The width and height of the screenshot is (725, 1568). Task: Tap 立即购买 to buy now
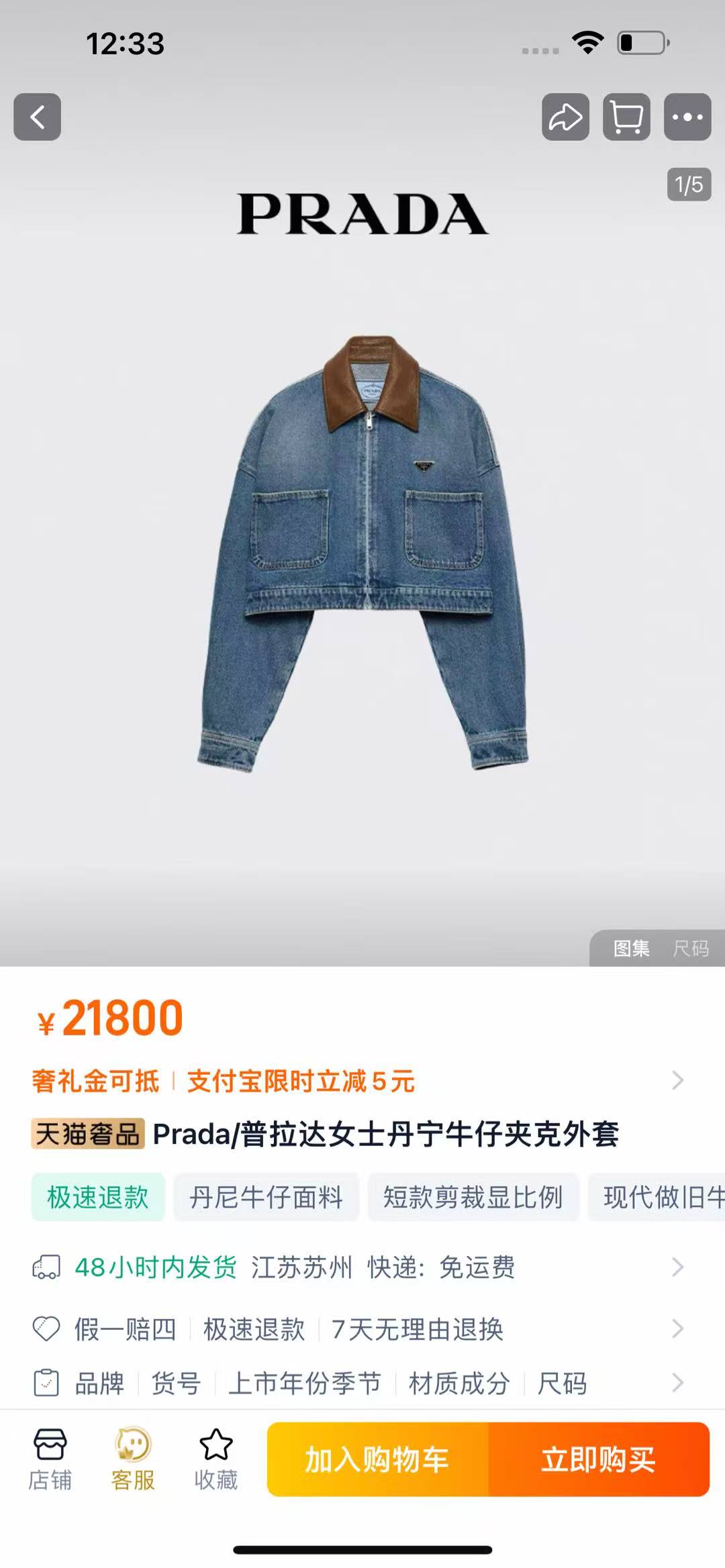tap(599, 1459)
